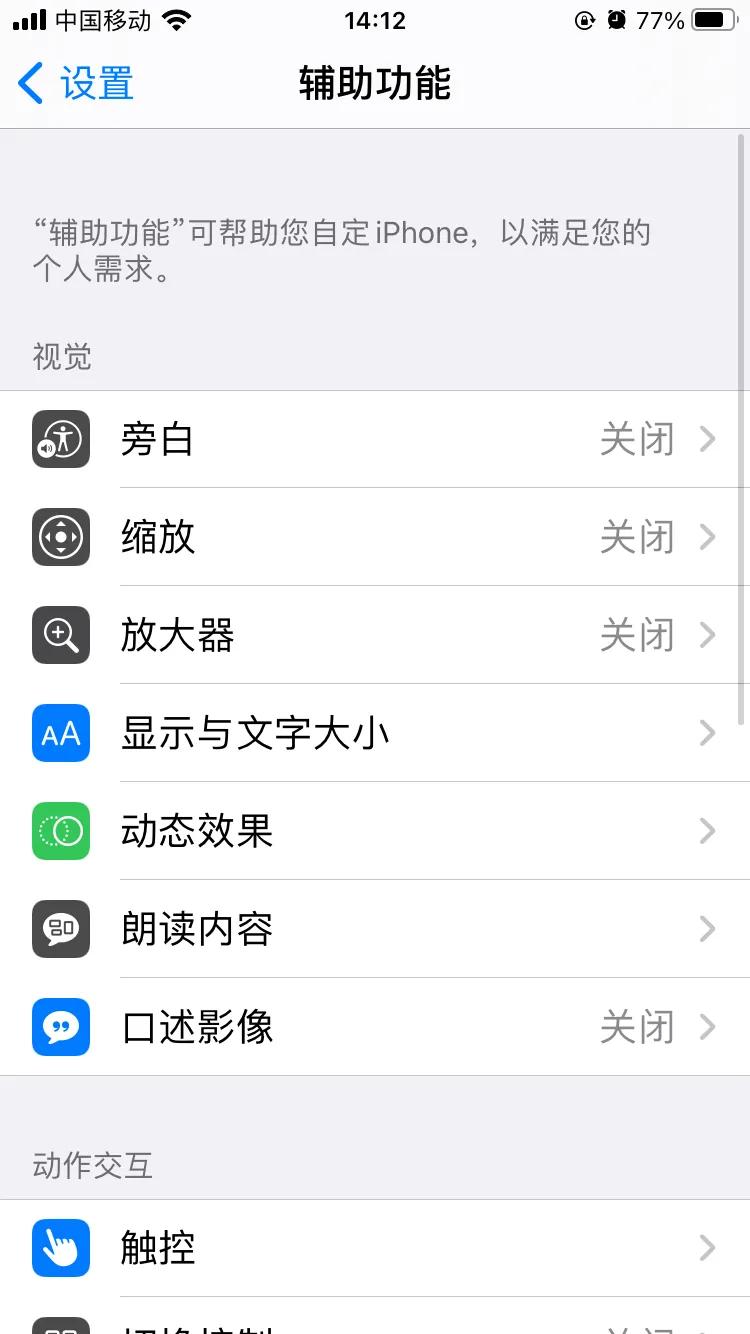Tap the 14:12 clock in status bar
The width and height of the screenshot is (750, 1334).
pyautogui.click(x=375, y=19)
